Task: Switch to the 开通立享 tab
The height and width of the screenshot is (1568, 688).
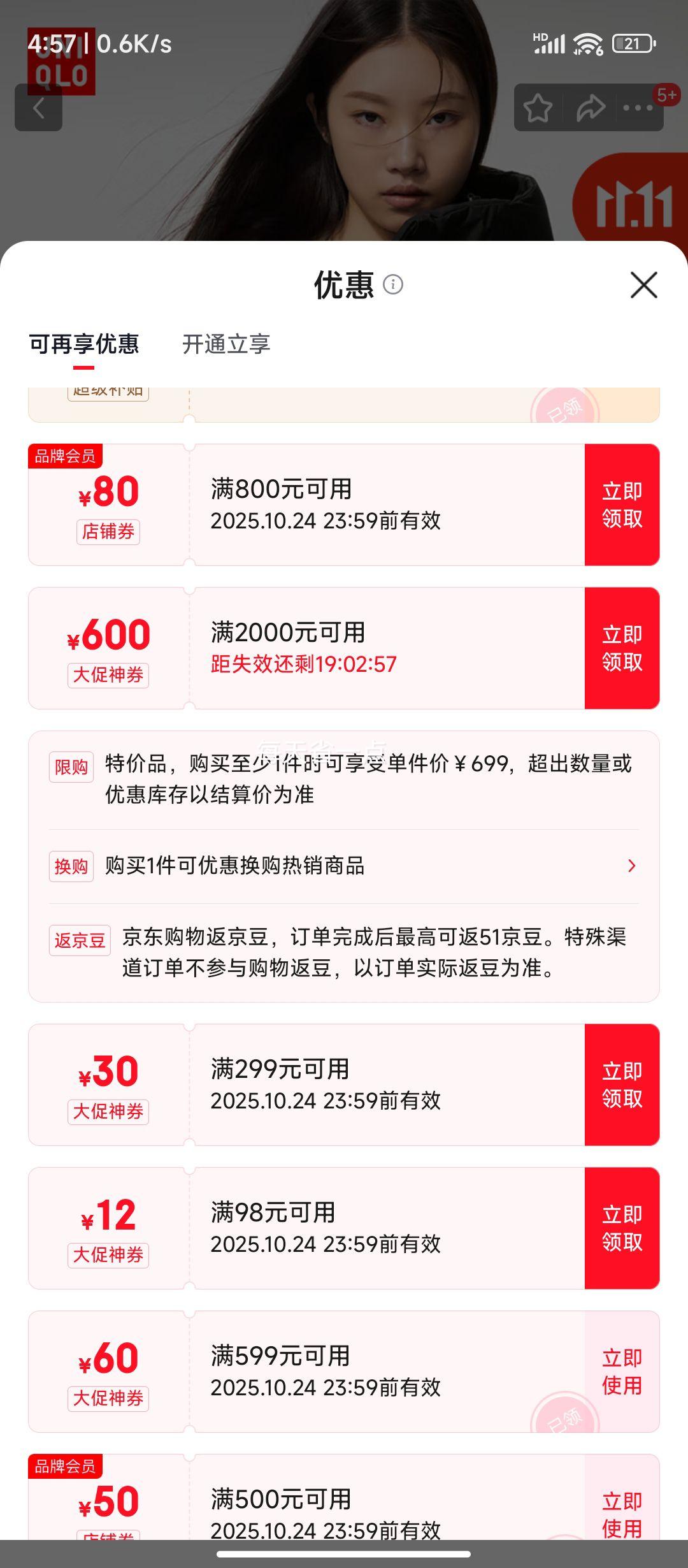Action: point(226,344)
